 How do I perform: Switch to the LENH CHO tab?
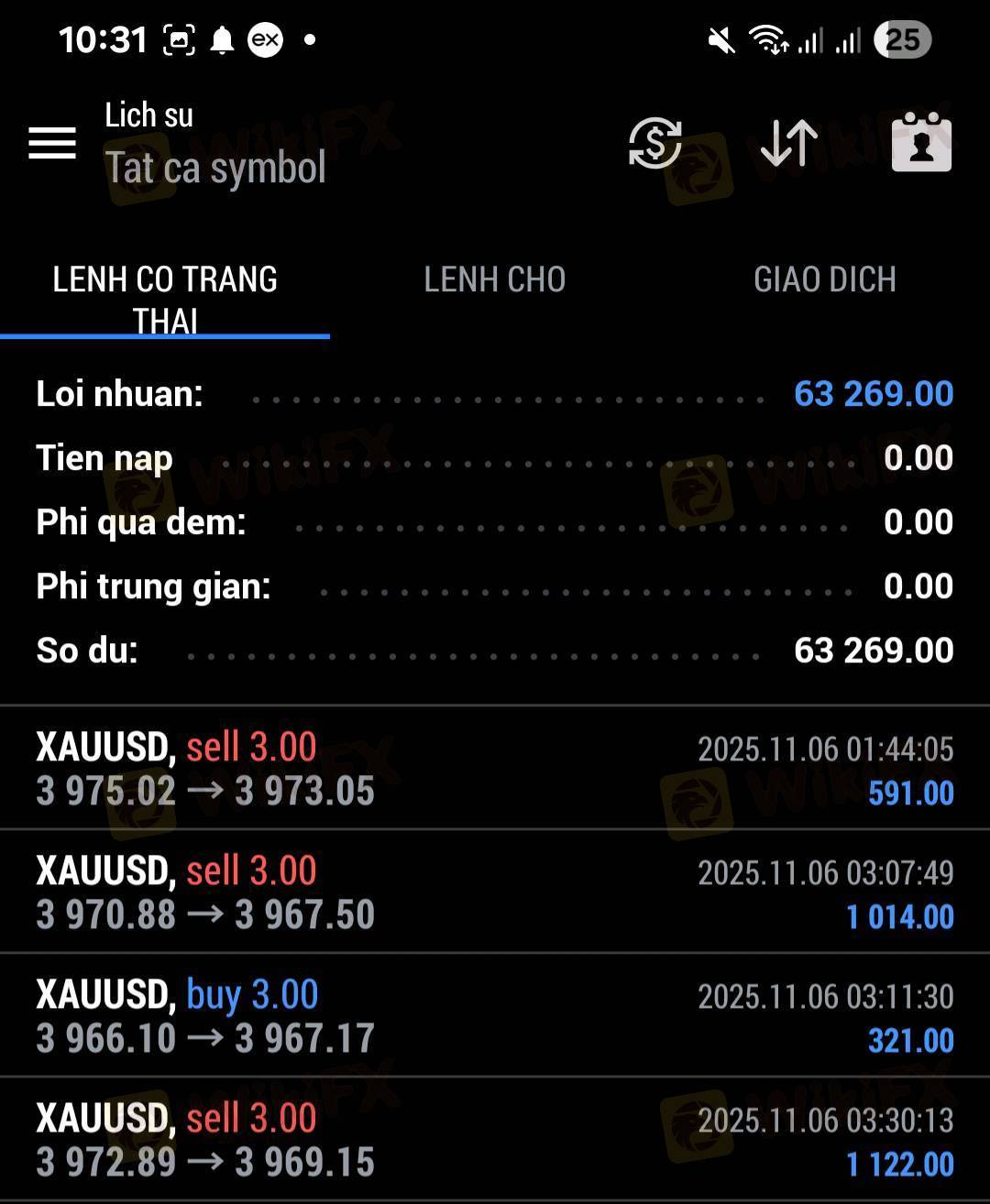[x=494, y=279]
